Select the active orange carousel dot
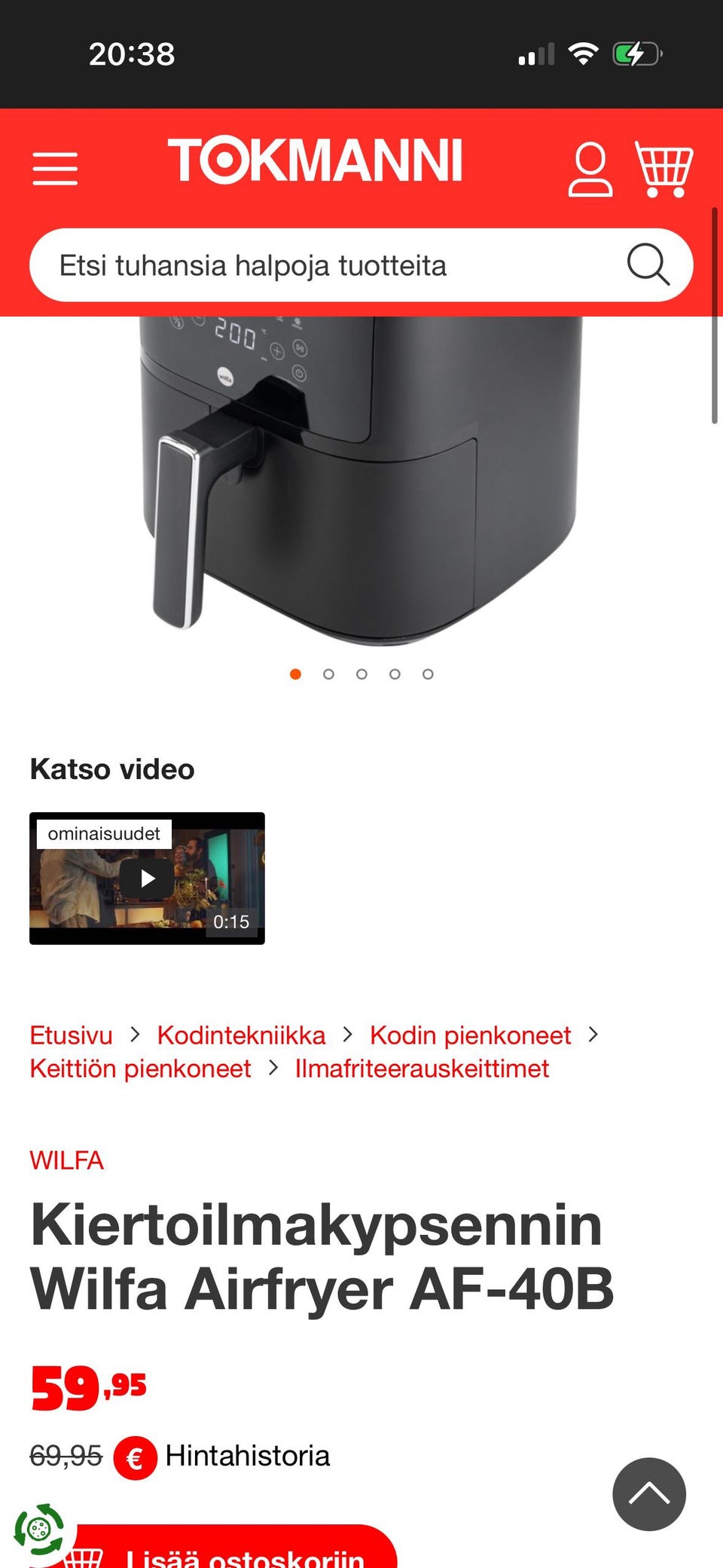 click(x=296, y=674)
